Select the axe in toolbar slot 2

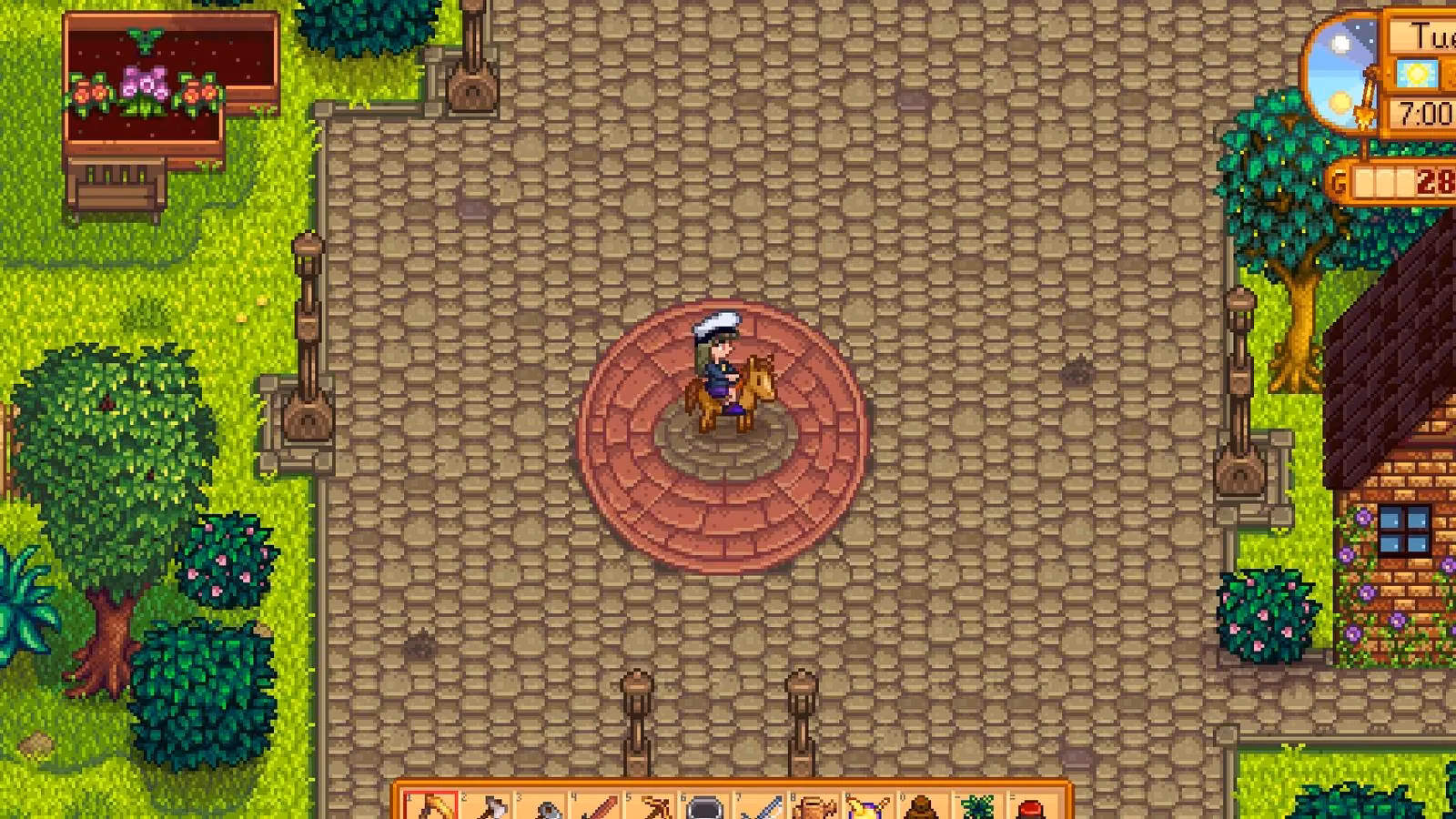pyautogui.click(x=487, y=806)
